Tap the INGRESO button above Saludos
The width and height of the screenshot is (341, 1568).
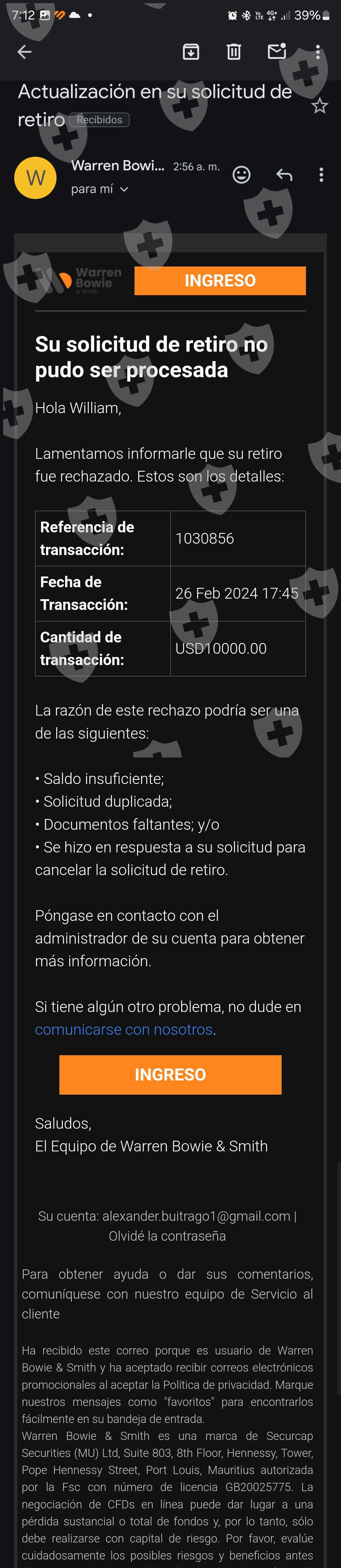[x=170, y=1074]
